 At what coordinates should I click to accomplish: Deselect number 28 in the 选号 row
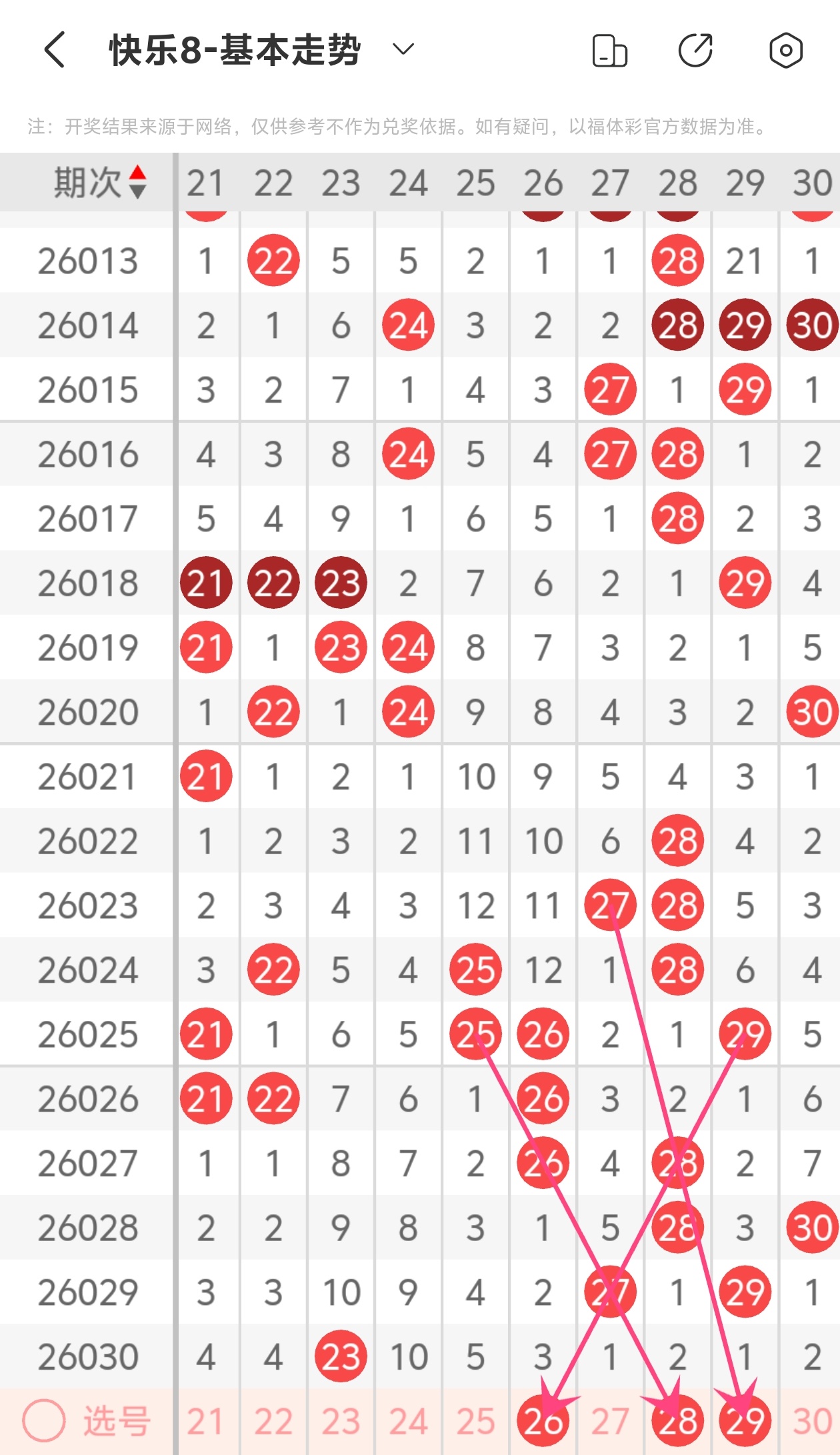click(x=677, y=1420)
